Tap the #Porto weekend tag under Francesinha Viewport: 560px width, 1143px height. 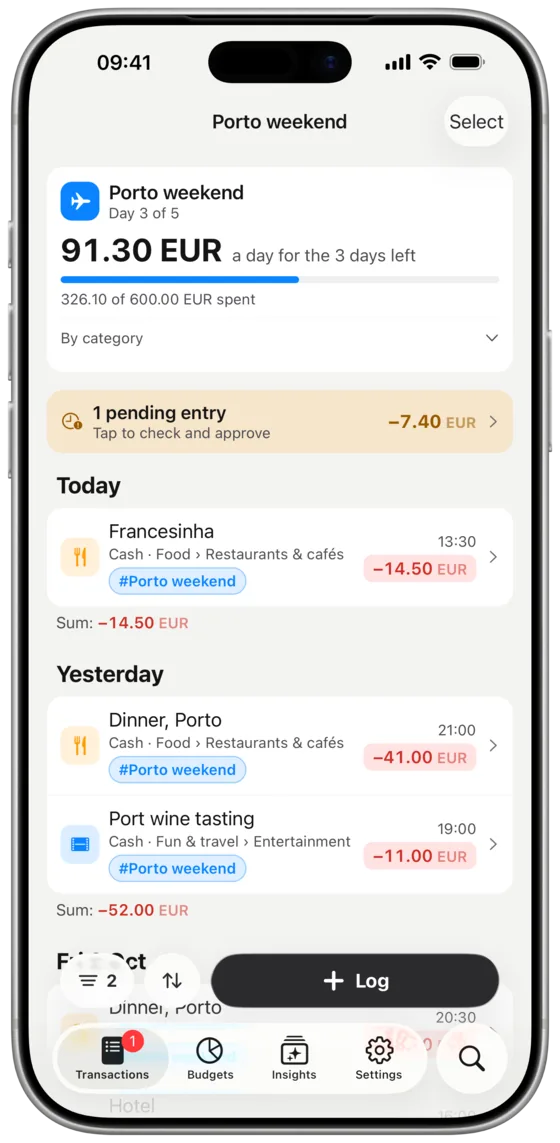tap(177, 581)
